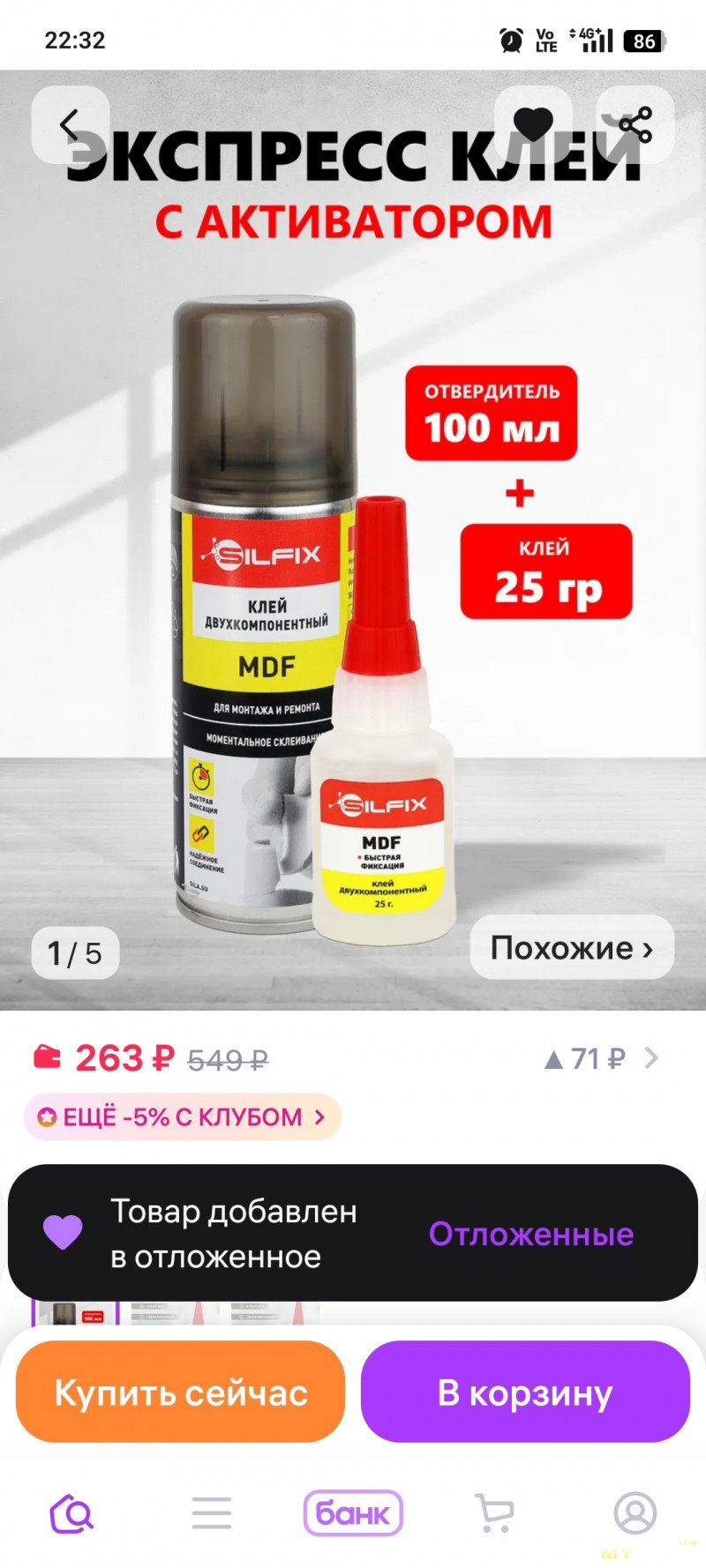Open similar items via Похожие

[x=572, y=948]
